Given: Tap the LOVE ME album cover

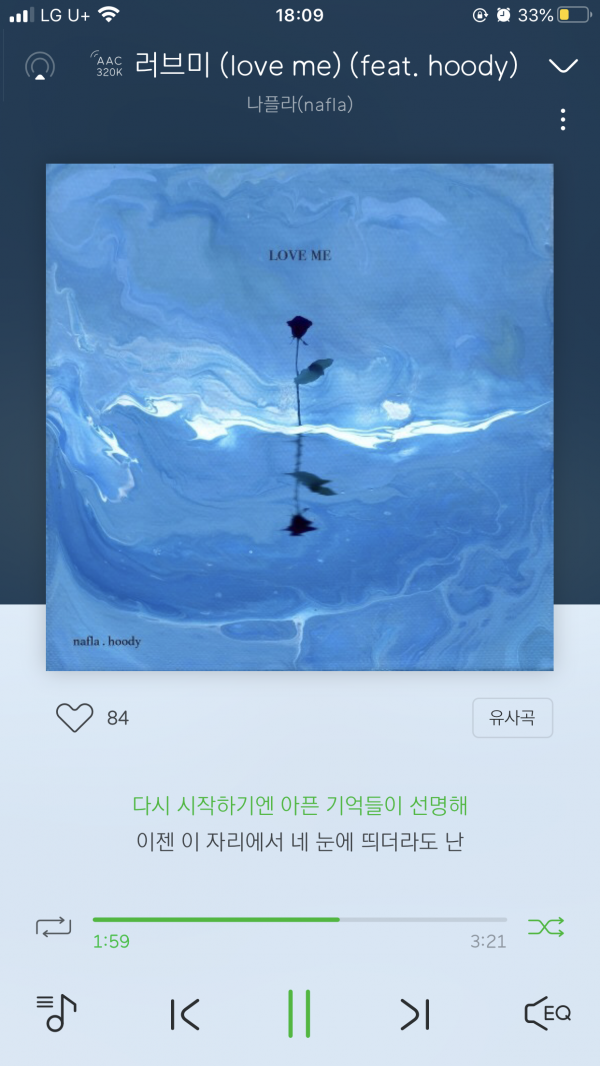Looking at the screenshot, I should click(x=300, y=417).
